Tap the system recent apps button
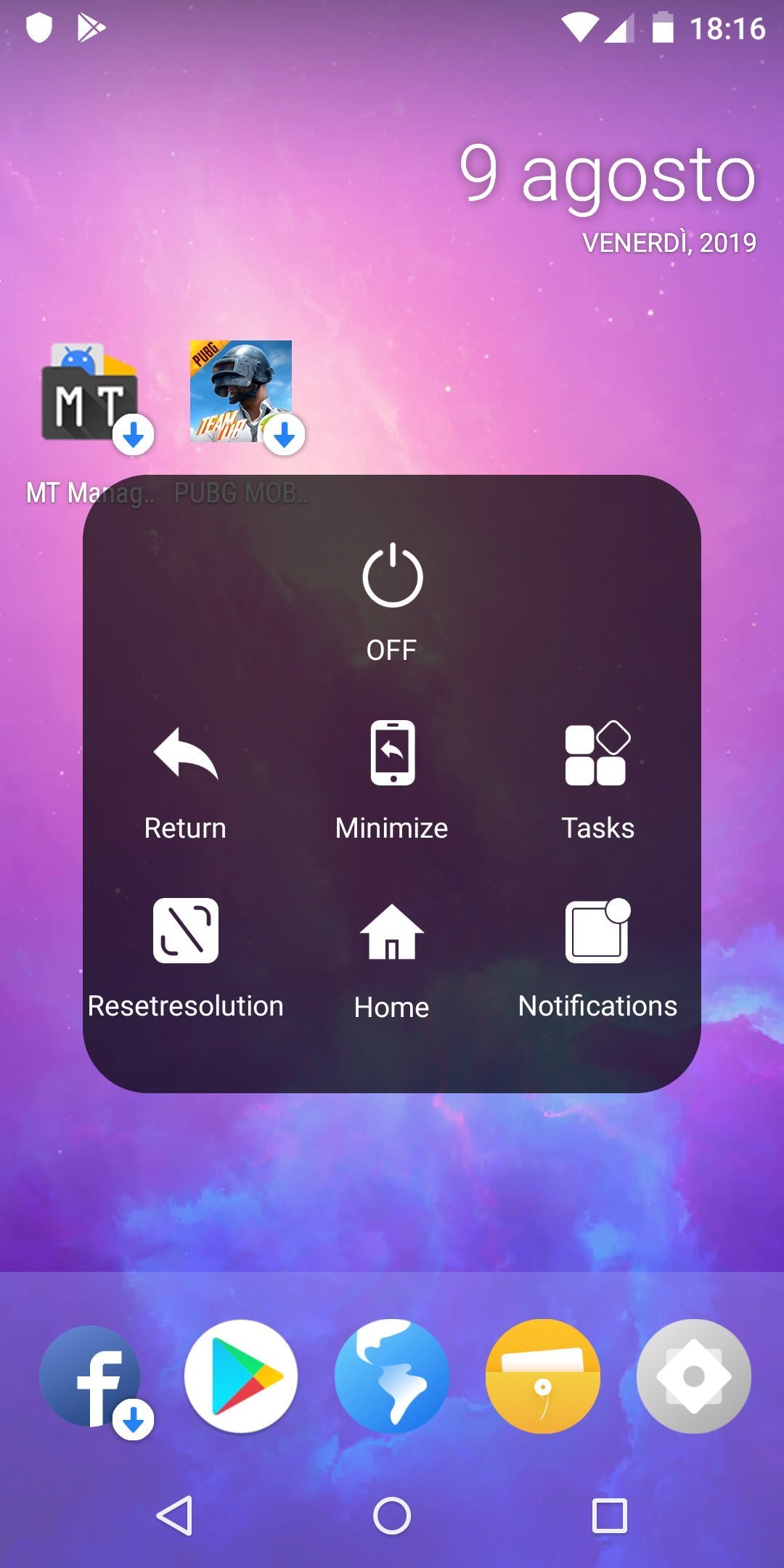This screenshot has width=784, height=1568. point(610,1516)
